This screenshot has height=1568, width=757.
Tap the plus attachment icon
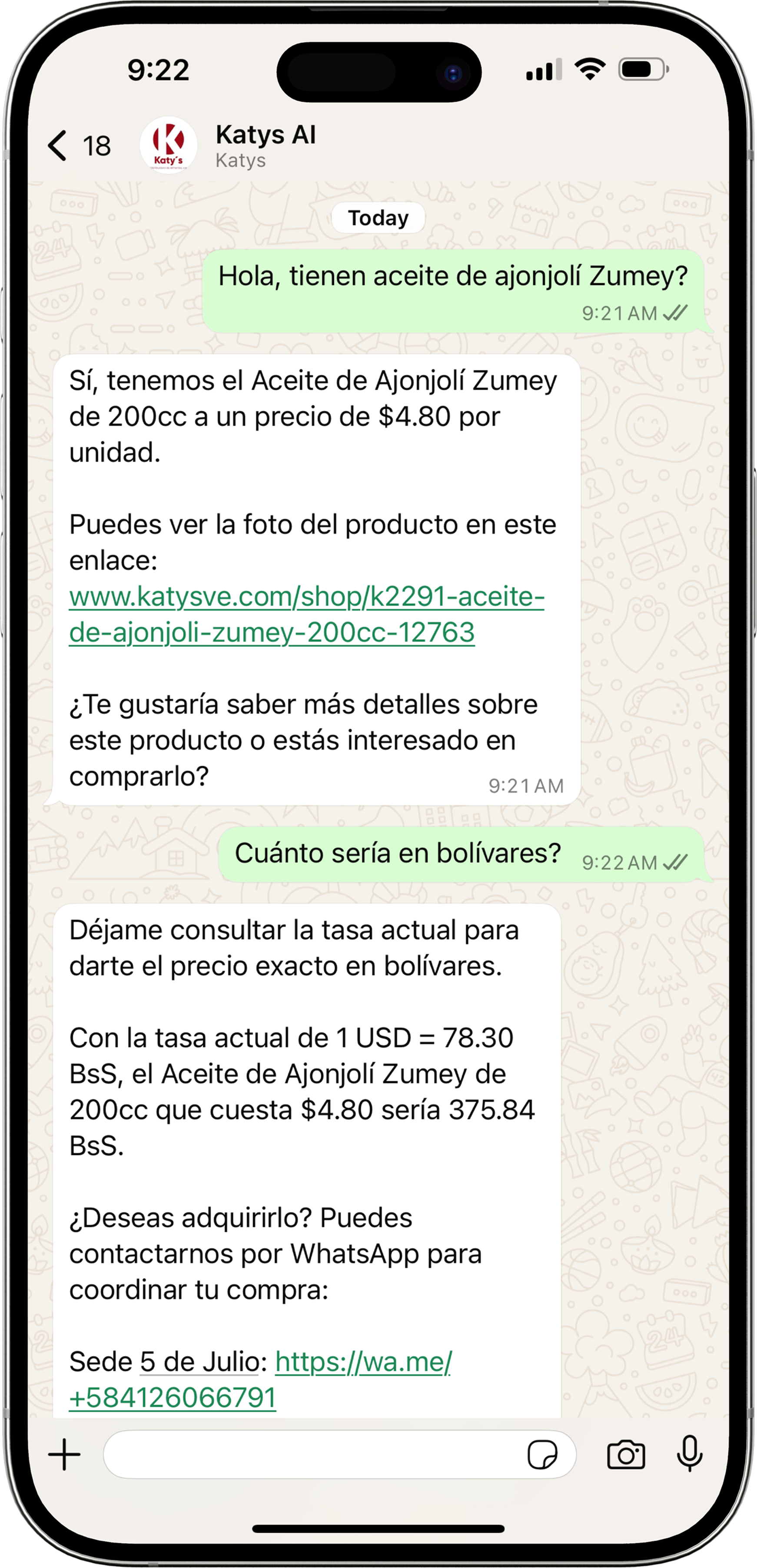pyautogui.click(x=65, y=1455)
